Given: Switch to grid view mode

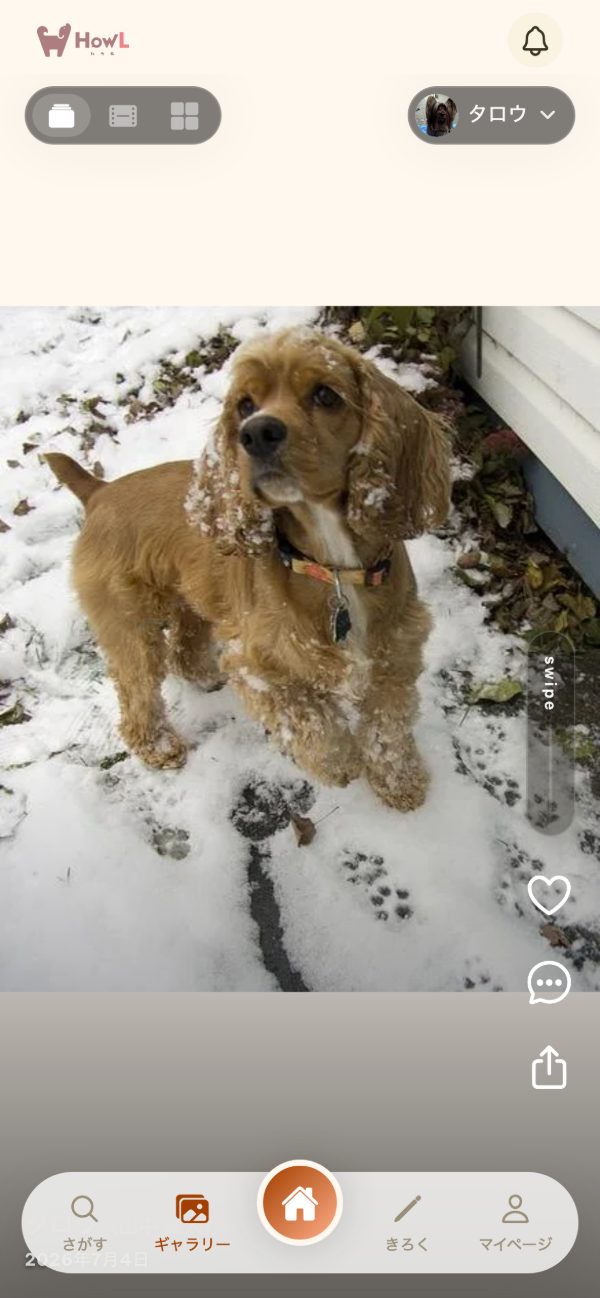Looking at the screenshot, I should tap(184, 116).
